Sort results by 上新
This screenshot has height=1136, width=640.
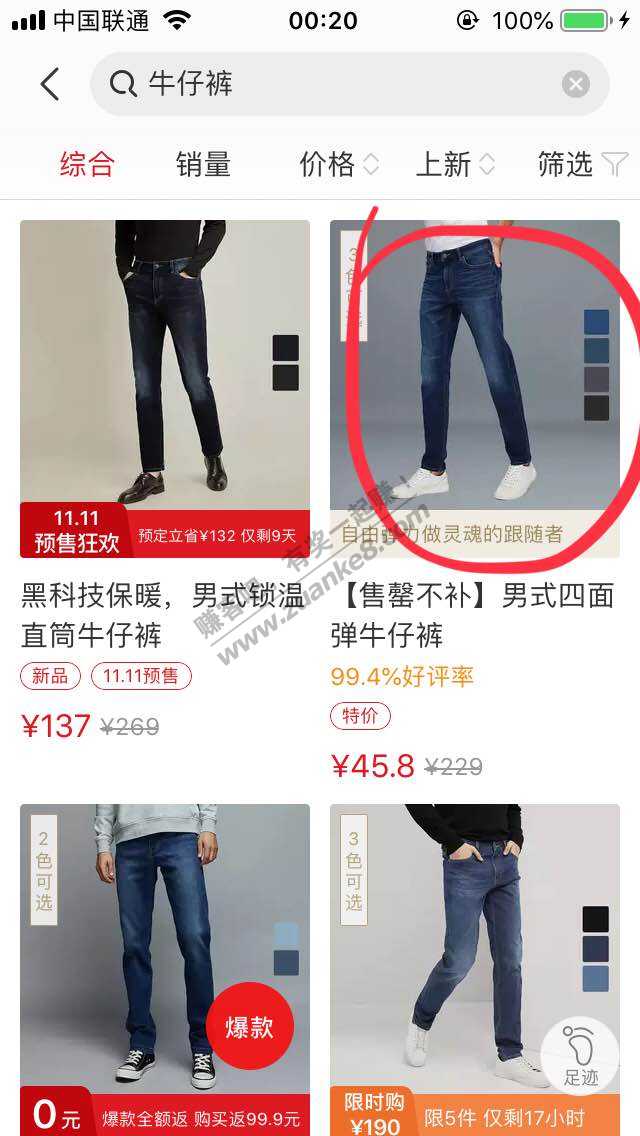(x=455, y=164)
